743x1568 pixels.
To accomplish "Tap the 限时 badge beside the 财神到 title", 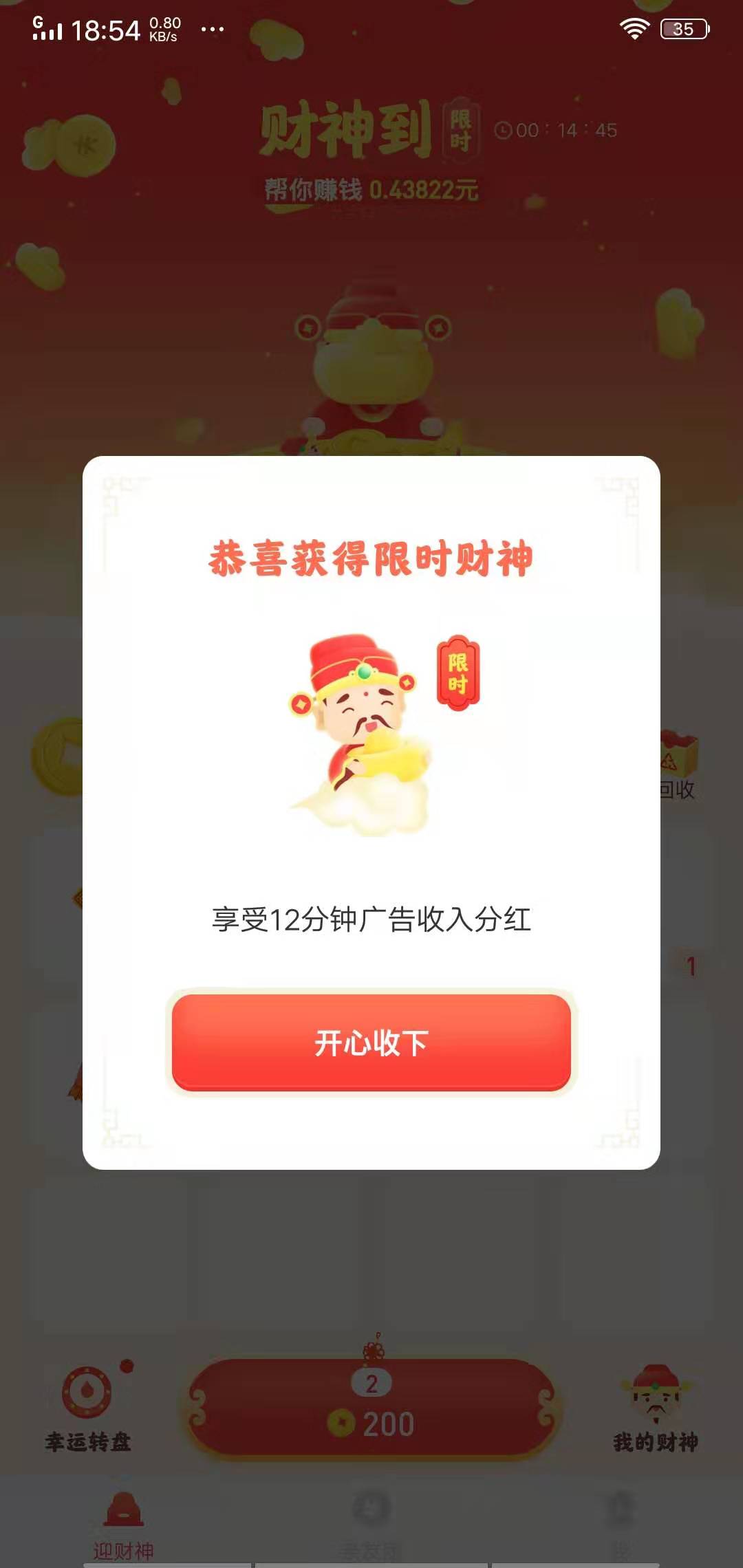I will point(460,131).
